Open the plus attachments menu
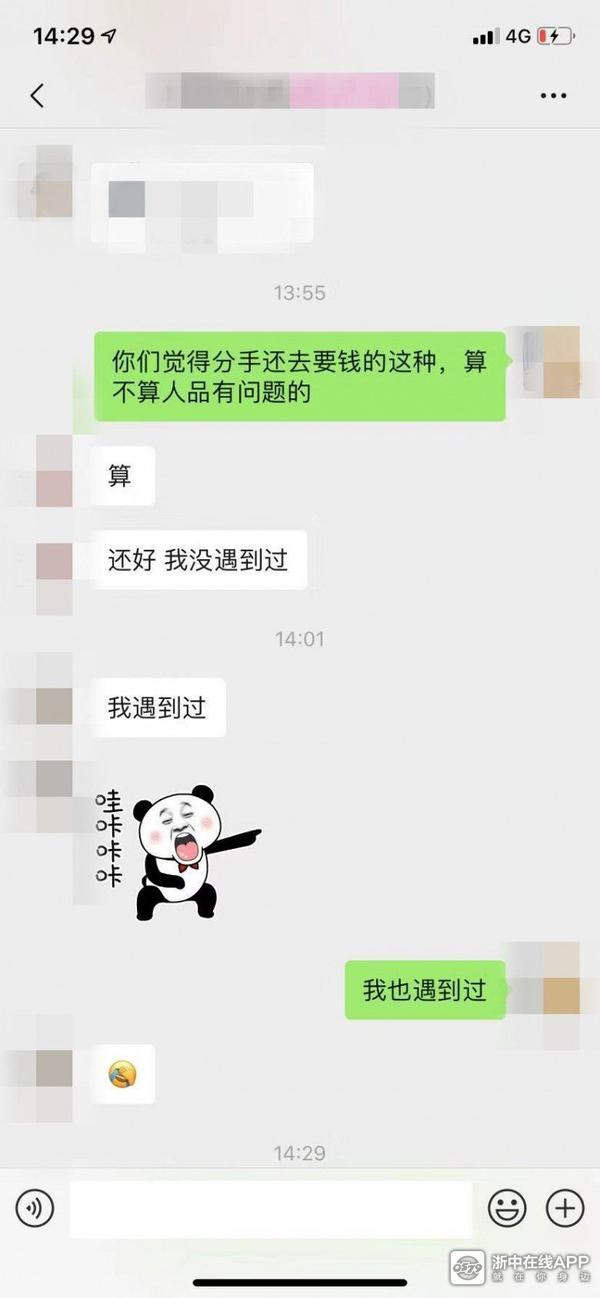This screenshot has width=600, height=1298. 565,1209
